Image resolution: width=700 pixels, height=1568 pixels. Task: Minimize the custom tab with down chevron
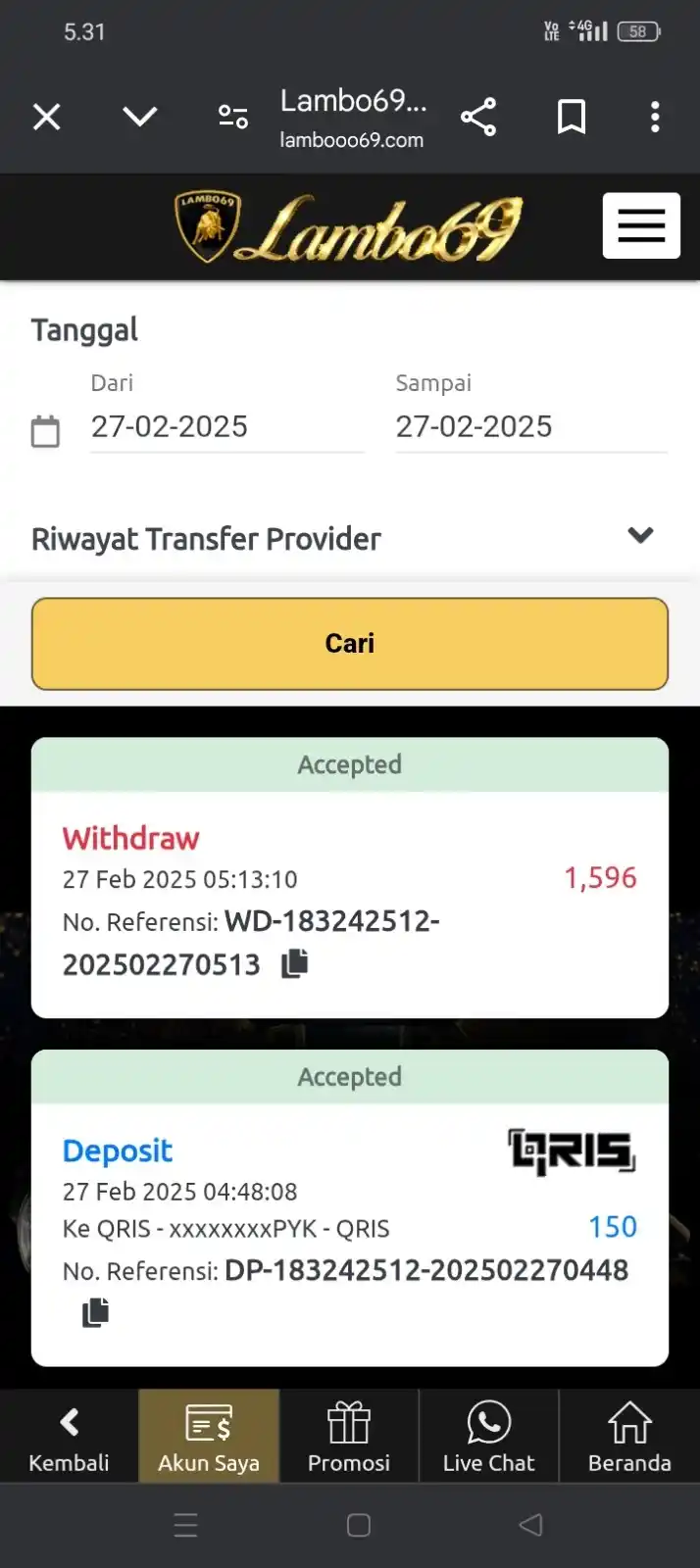[139, 118]
